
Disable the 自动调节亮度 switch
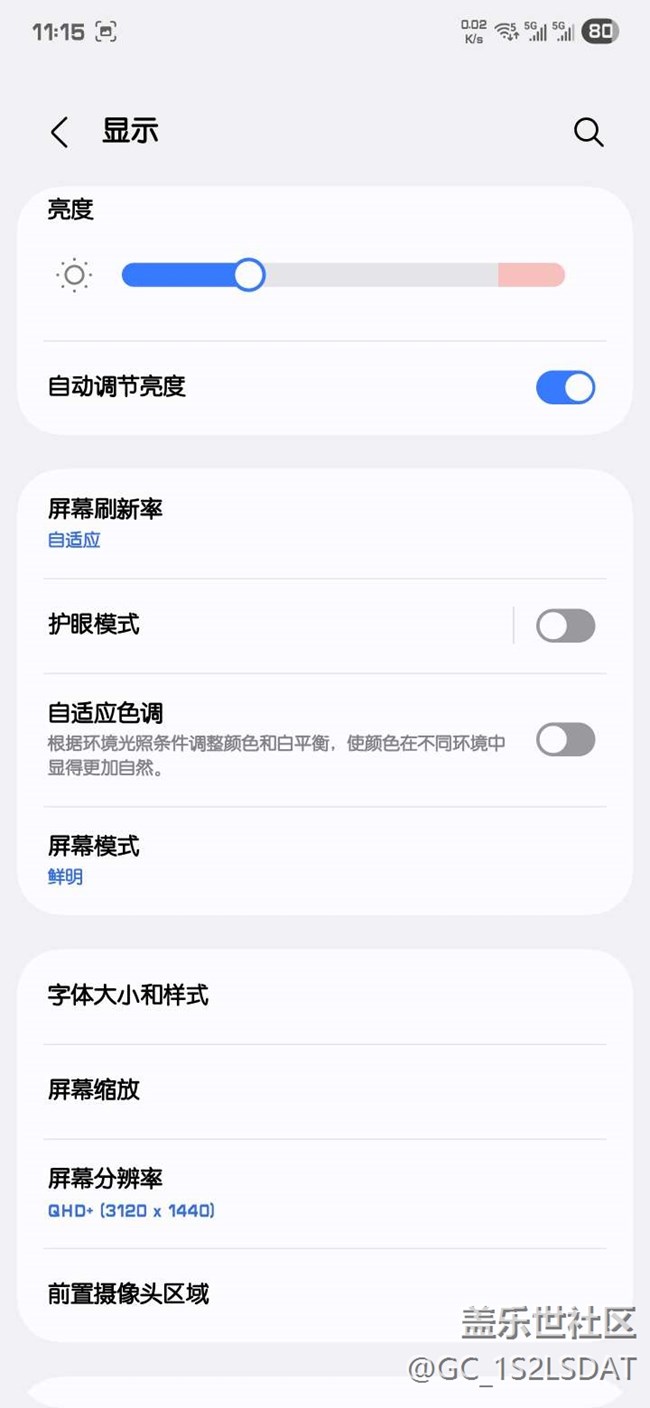pyautogui.click(x=565, y=387)
